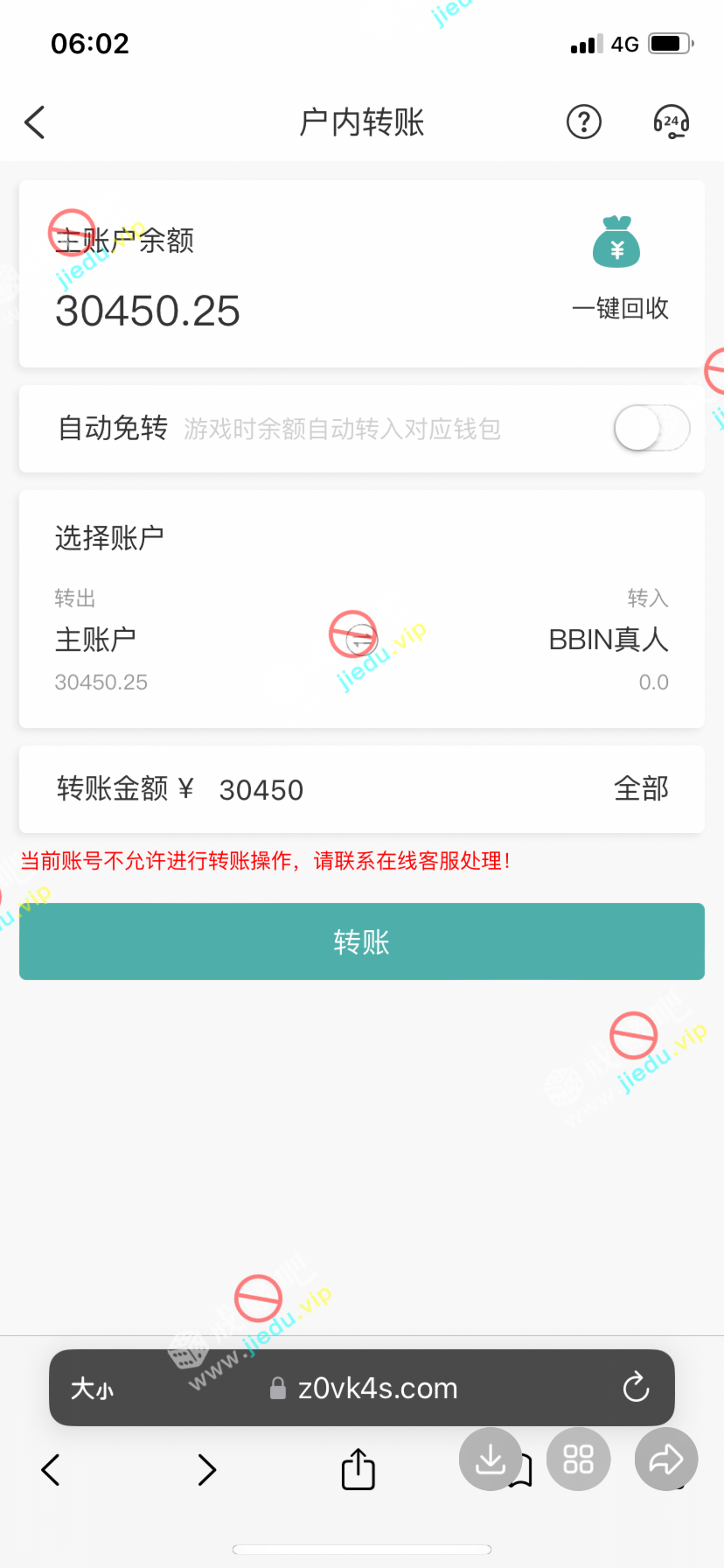
Task: Change the 转入 account BBIN真人
Action: pyautogui.click(x=608, y=640)
